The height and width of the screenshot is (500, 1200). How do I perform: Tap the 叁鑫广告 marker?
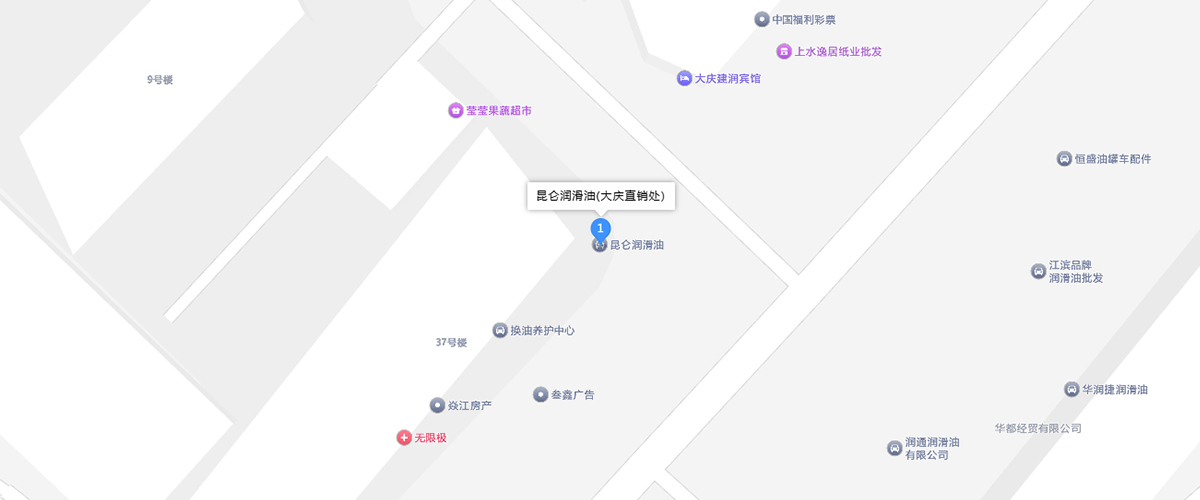click(x=540, y=395)
